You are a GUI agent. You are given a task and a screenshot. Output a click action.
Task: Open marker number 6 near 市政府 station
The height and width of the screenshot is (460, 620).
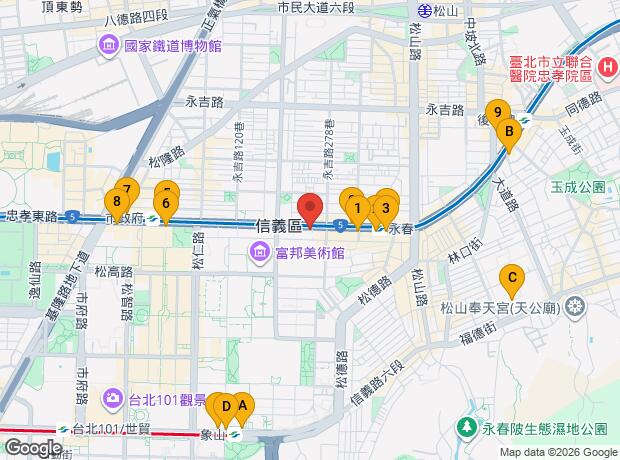(x=166, y=203)
